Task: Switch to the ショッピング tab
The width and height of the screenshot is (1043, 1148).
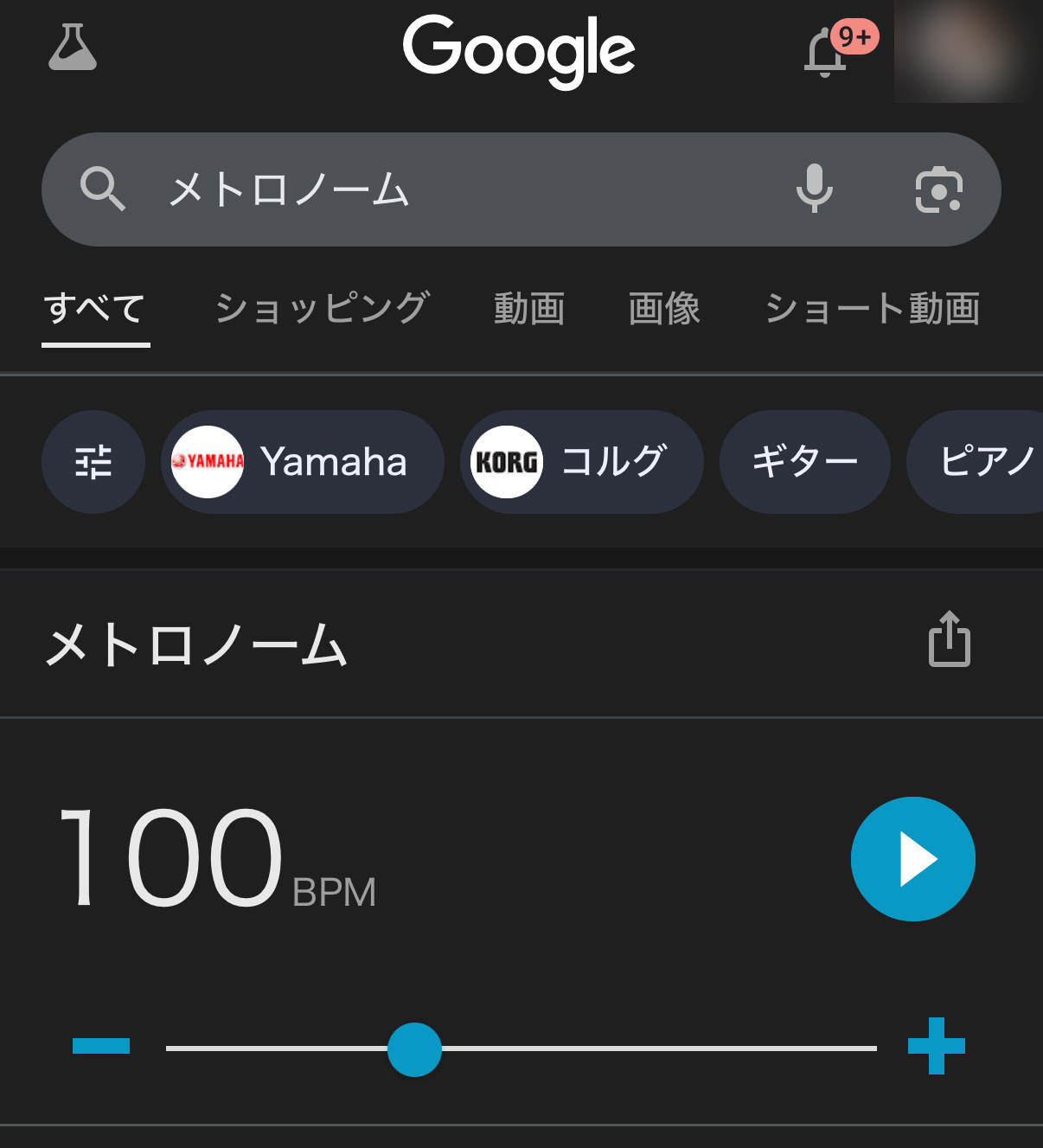Action: (322, 309)
